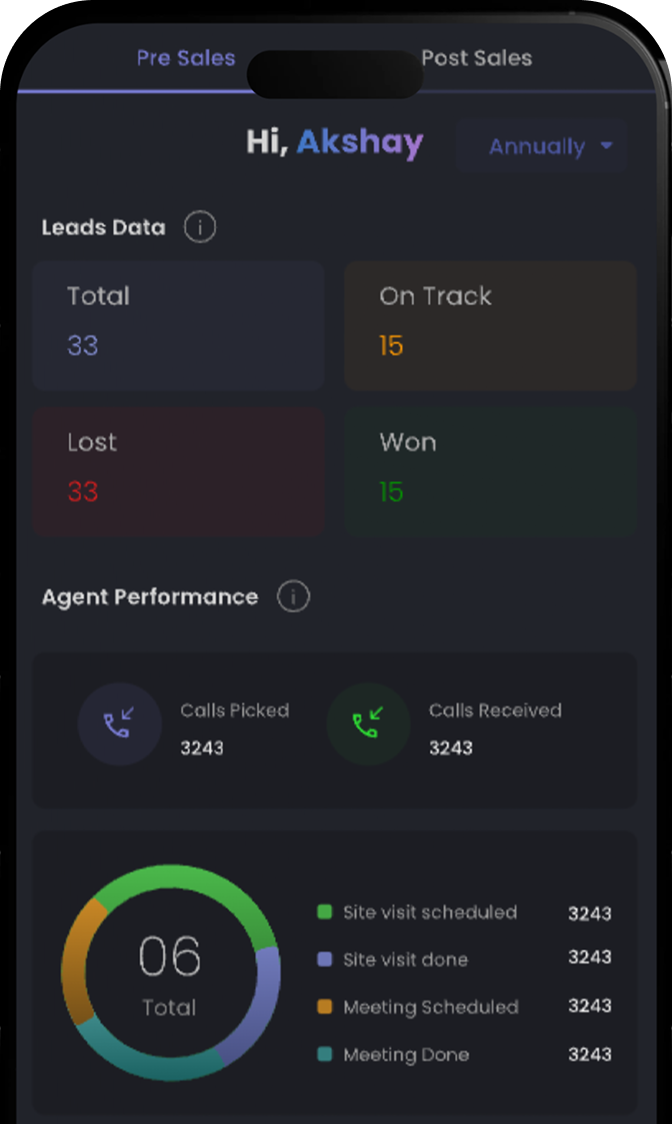Show the Won leads card
This screenshot has width=672, height=1124.
pyautogui.click(x=490, y=471)
